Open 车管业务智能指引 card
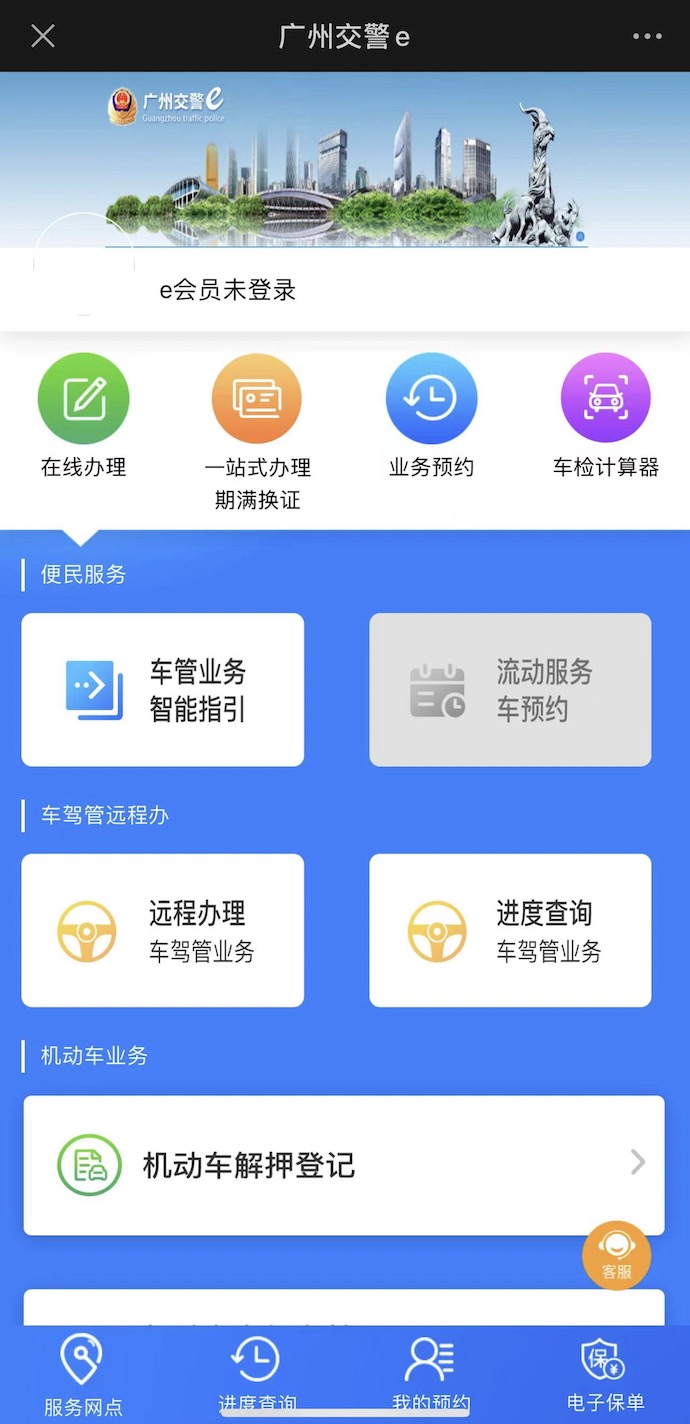Screen dimensions: 690x1424 point(163,690)
